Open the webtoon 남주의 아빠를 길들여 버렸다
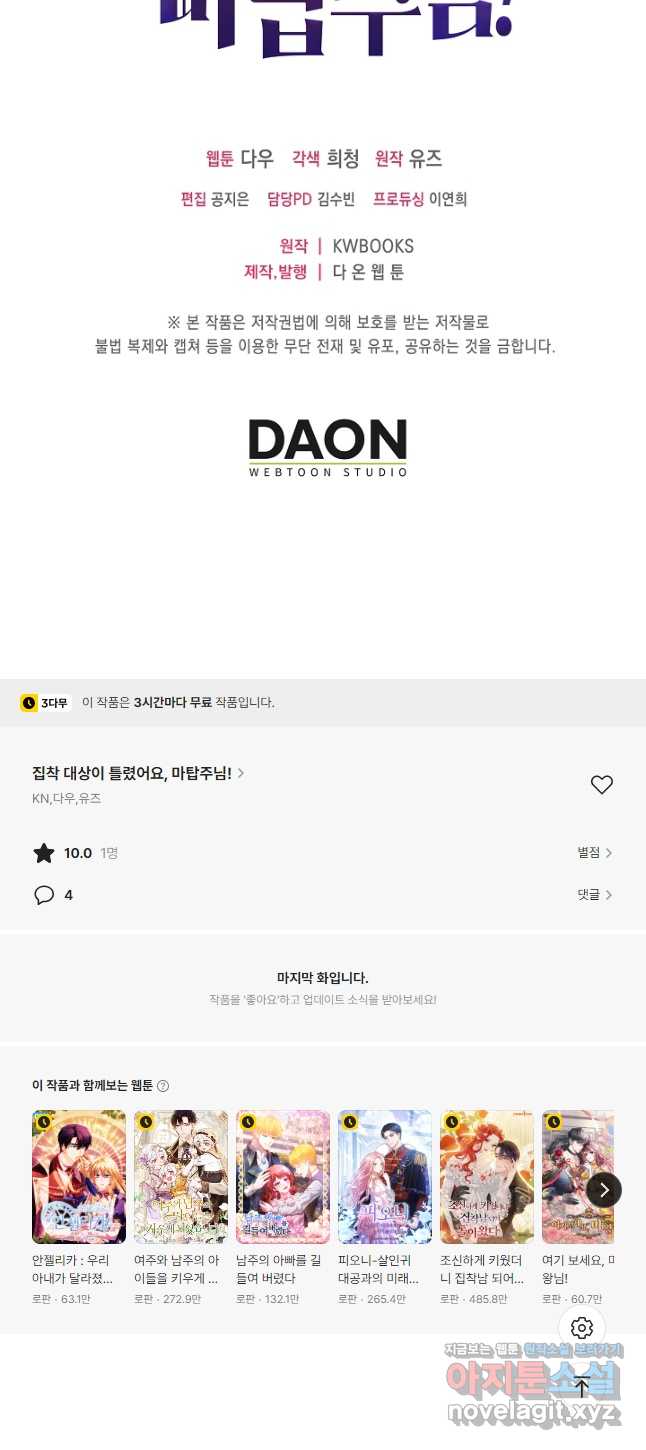 (283, 1177)
